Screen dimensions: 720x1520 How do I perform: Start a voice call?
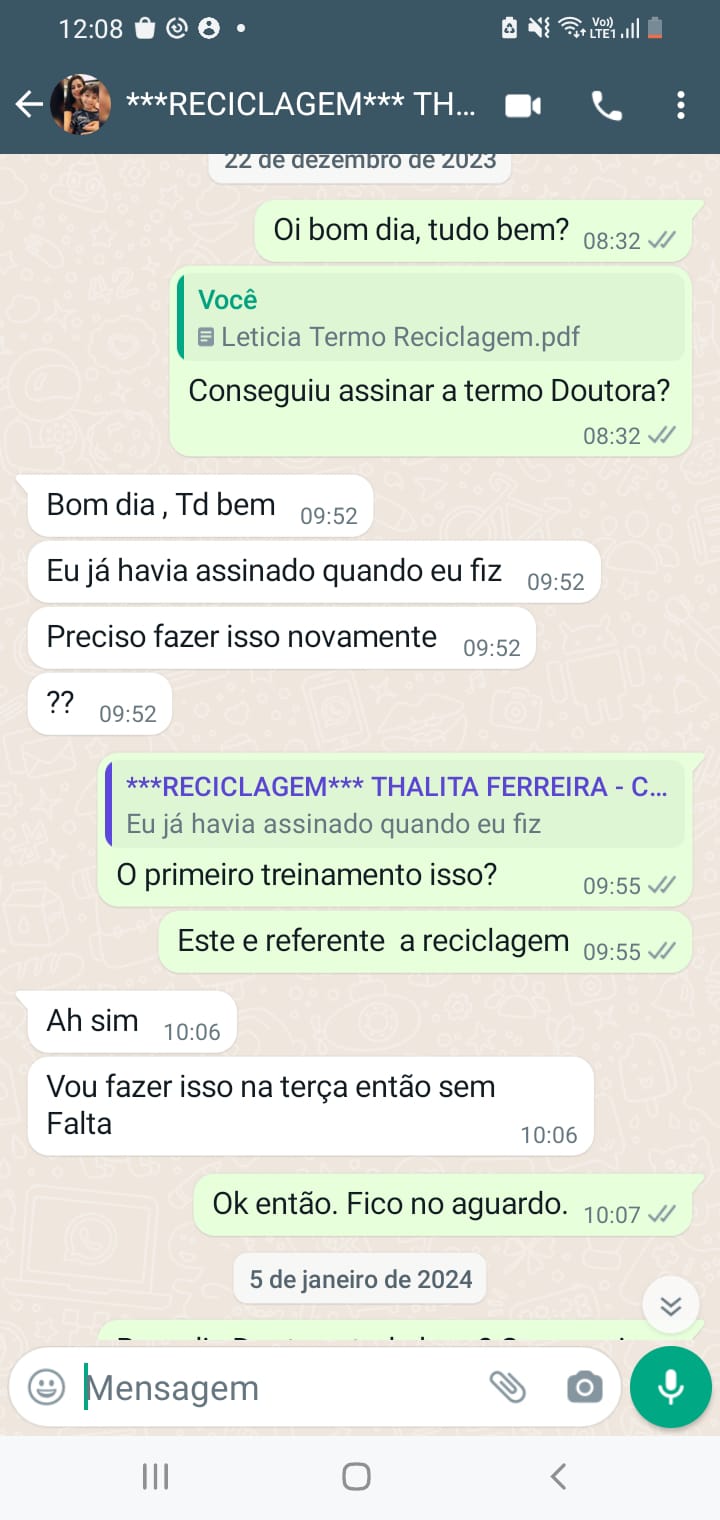tap(607, 105)
